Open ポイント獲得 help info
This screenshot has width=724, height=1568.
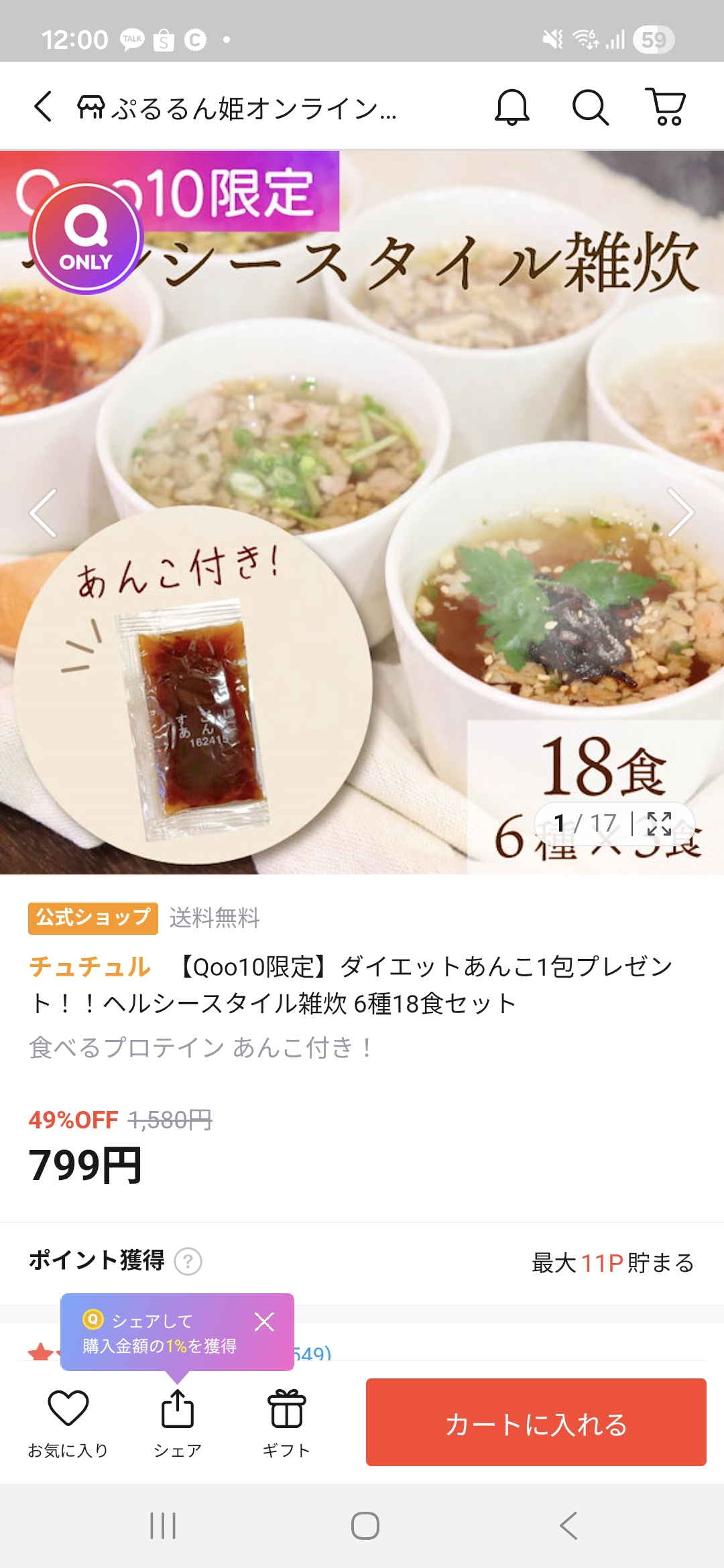(188, 1262)
